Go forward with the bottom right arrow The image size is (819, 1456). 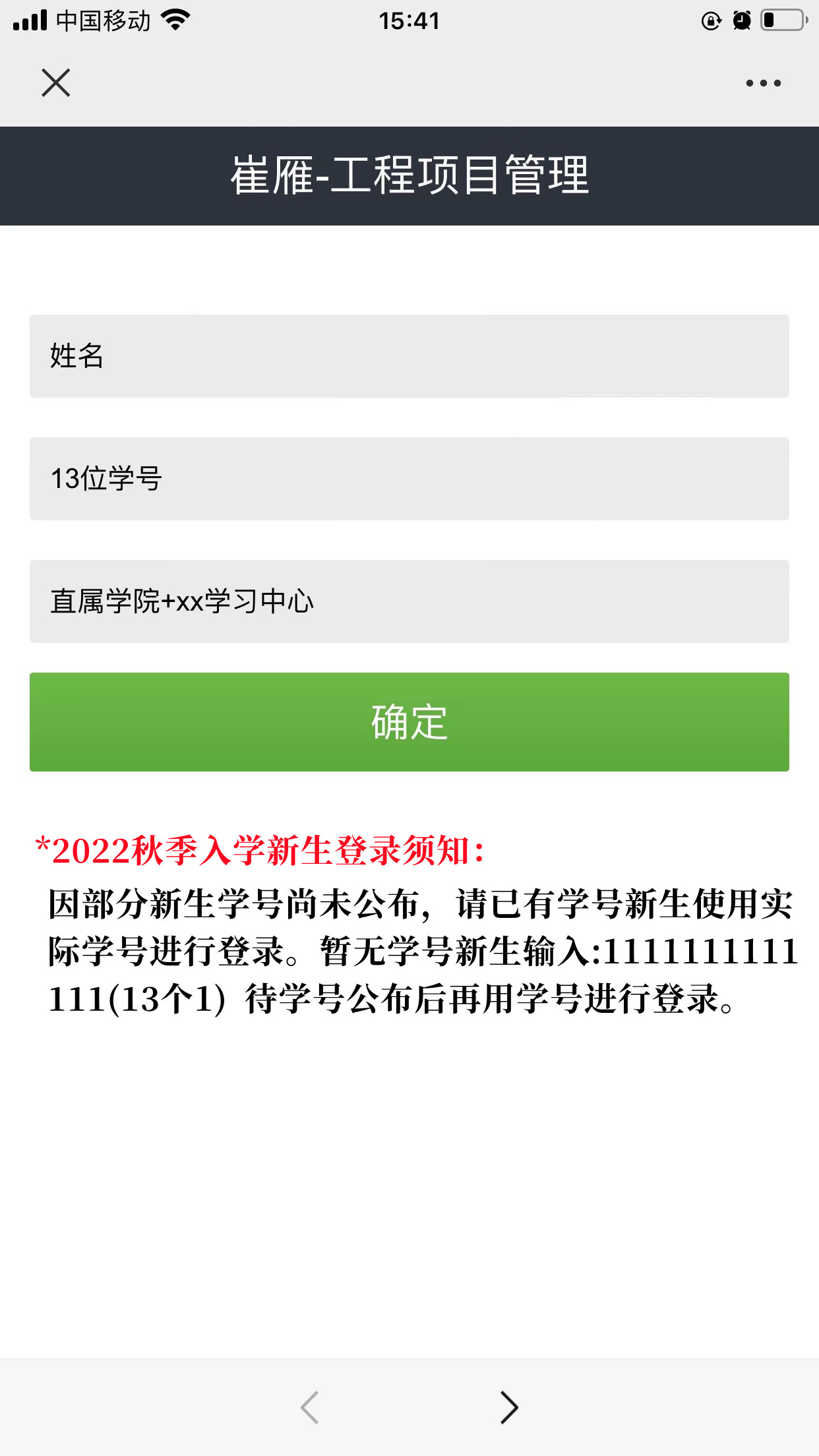[508, 1407]
